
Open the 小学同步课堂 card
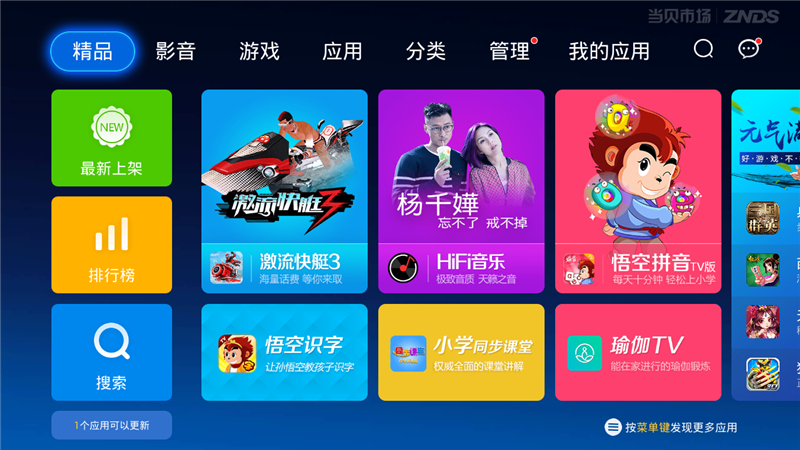[x=461, y=352]
